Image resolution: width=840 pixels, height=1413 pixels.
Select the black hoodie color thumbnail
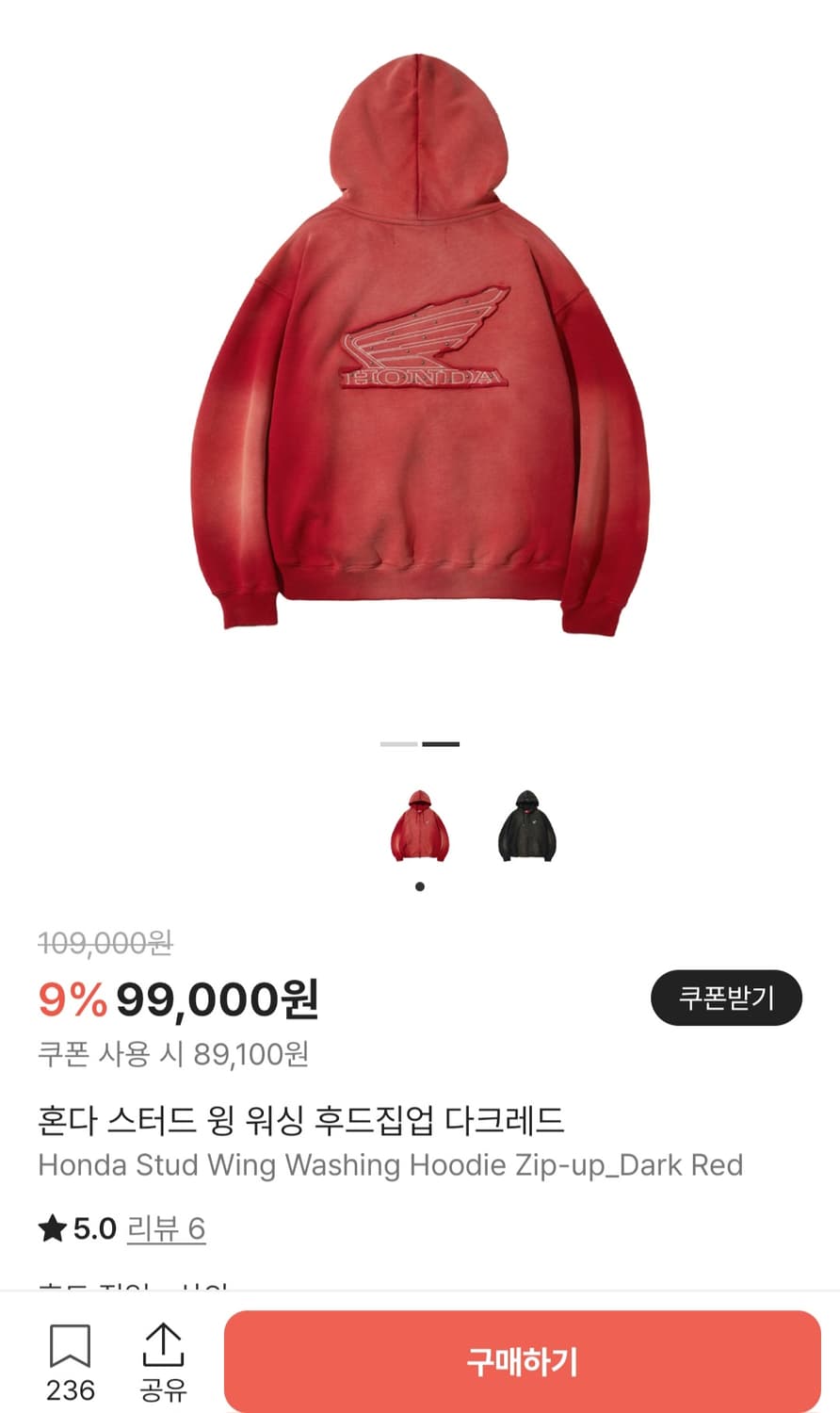pos(525,827)
